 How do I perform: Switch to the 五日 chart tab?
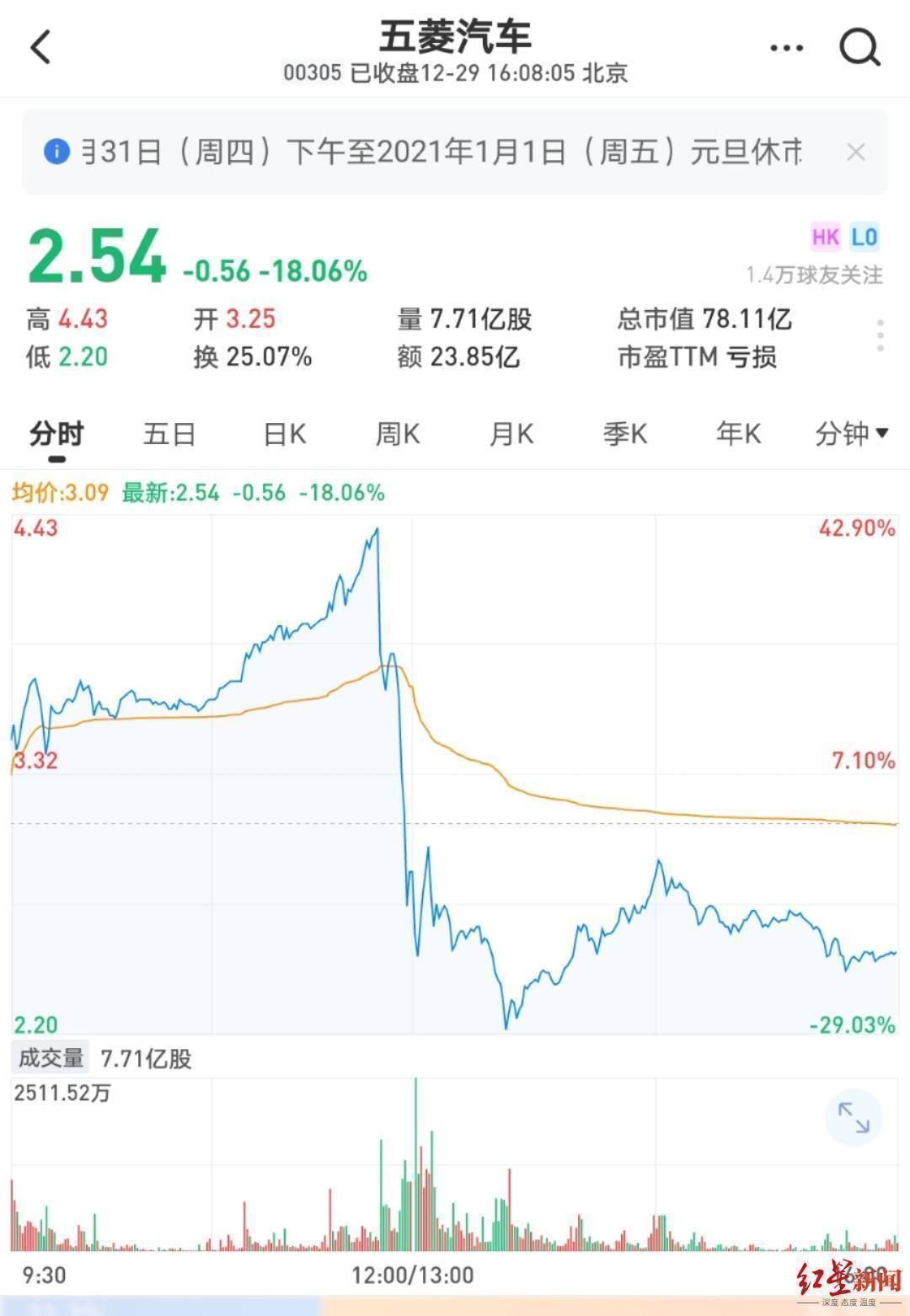169,435
